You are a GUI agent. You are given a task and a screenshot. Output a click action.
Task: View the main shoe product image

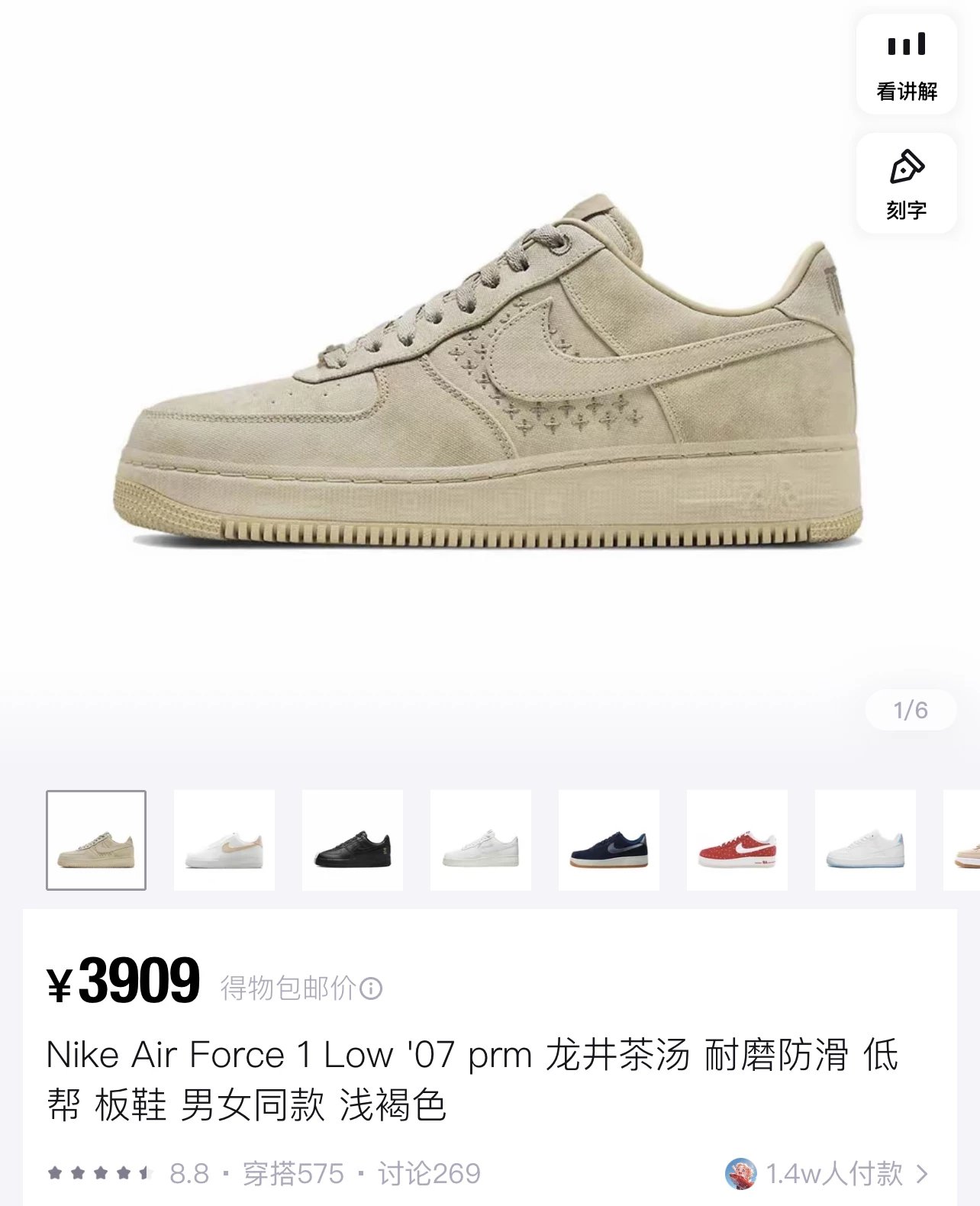[x=488, y=374]
